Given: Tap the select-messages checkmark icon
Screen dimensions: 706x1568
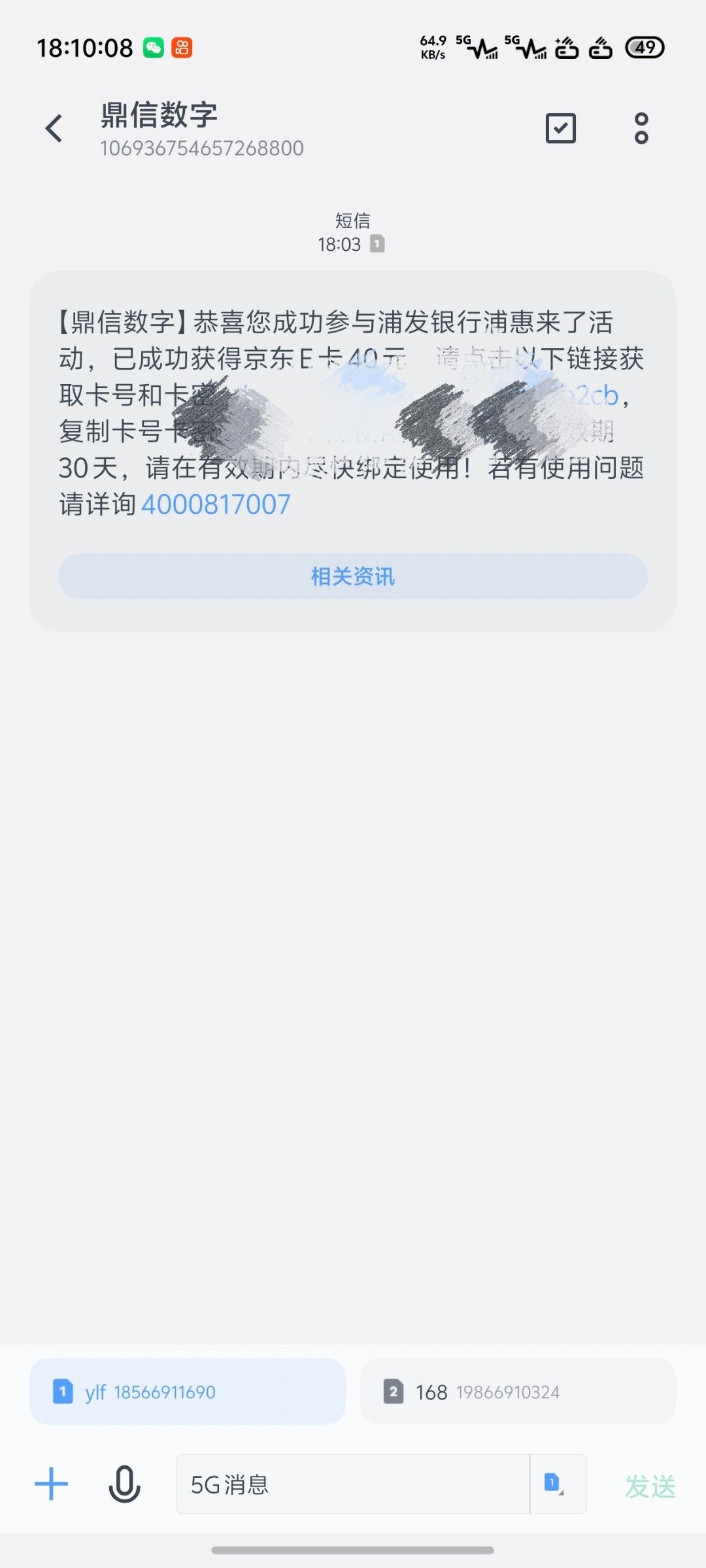Looking at the screenshot, I should point(560,128).
